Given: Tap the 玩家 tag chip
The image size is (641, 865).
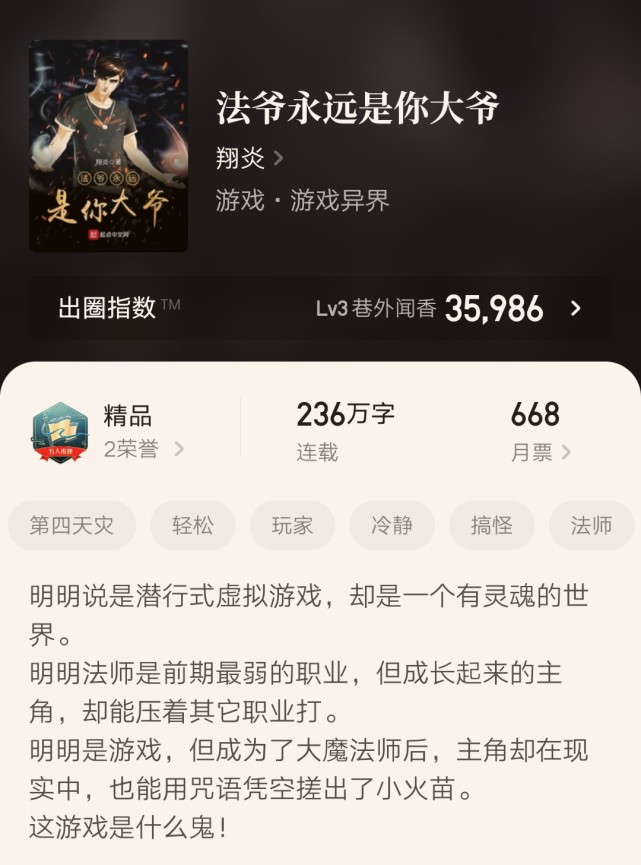Looking at the screenshot, I should click(x=292, y=525).
